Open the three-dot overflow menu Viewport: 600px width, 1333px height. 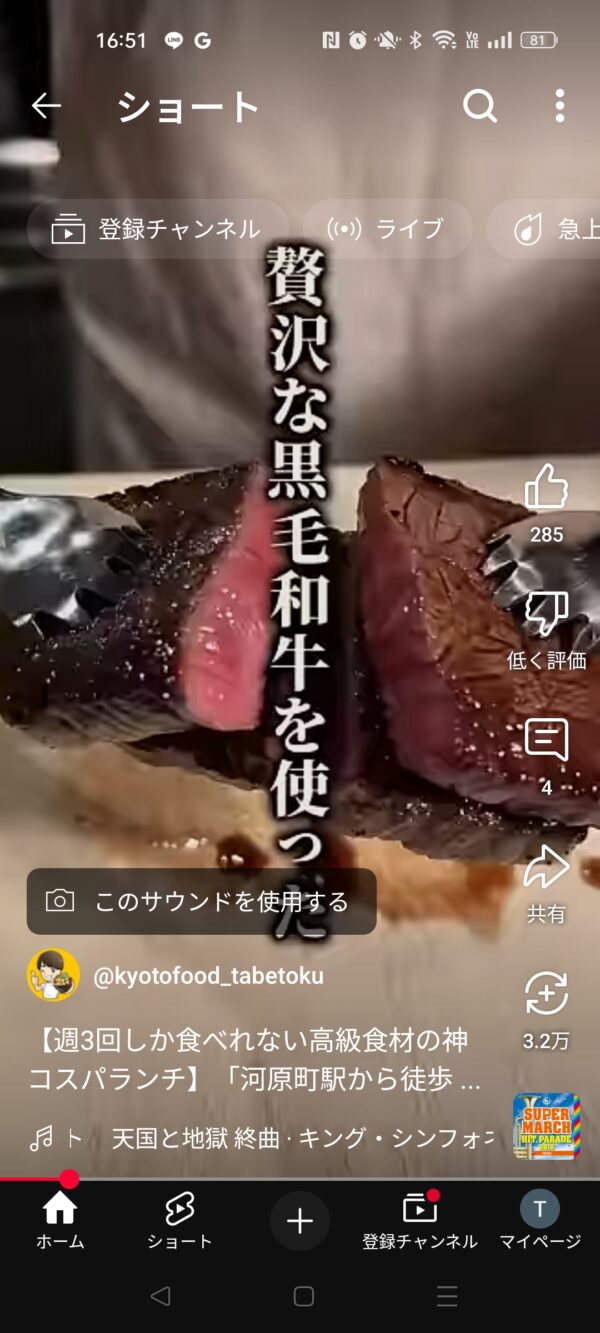[559, 106]
